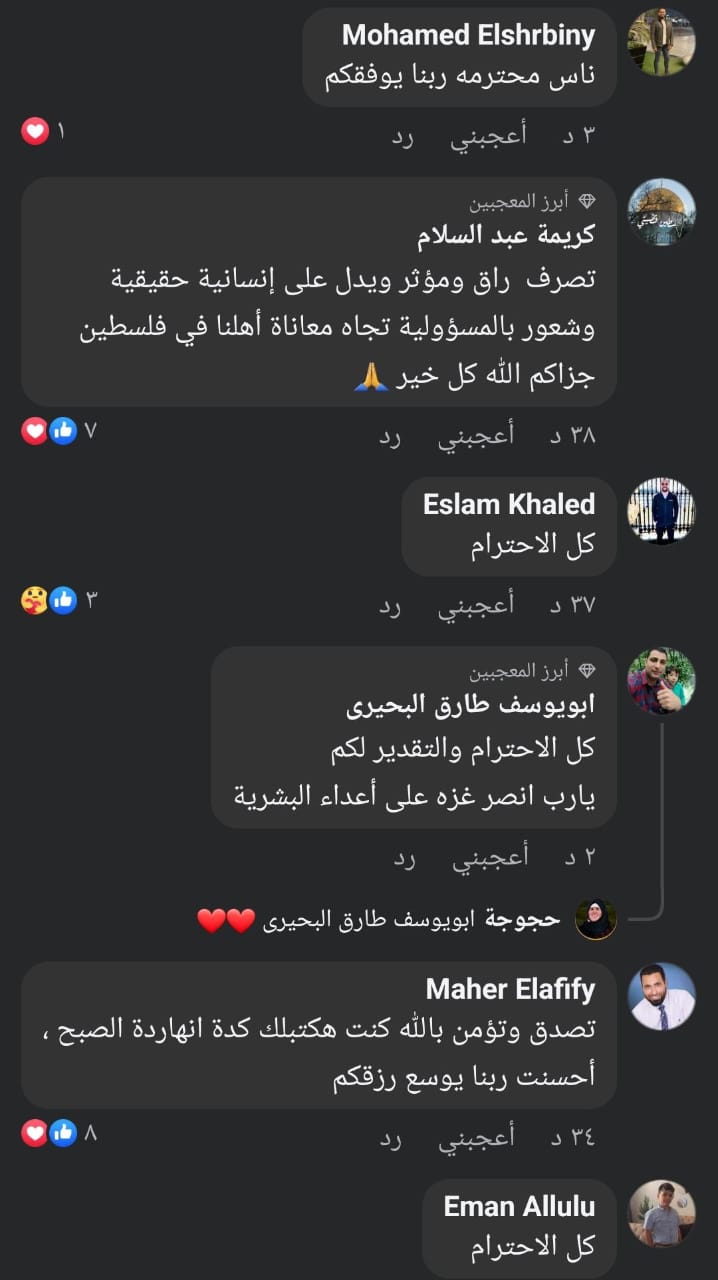Like ابويوسف طارق البحيرى's comment
Image resolution: width=718 pixels, height=1280 pixels.
pyautogui.click(x=488, y=857)
